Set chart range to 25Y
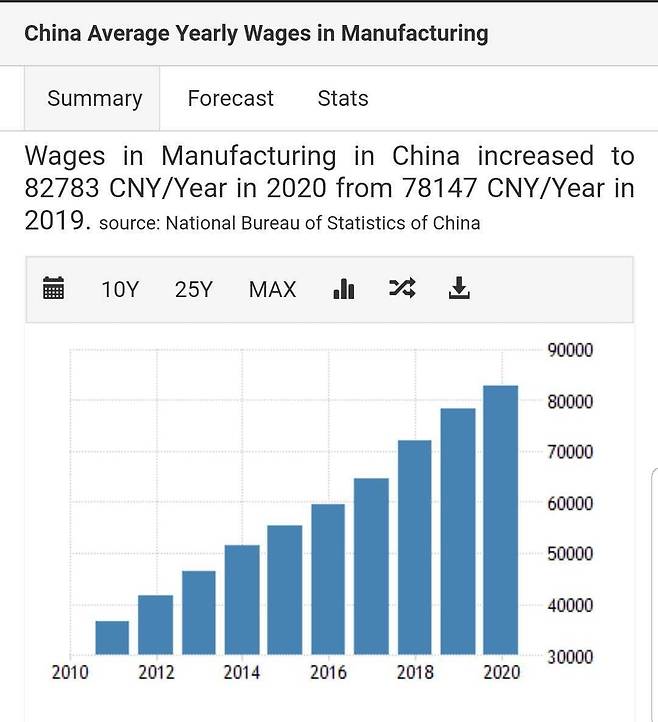Image resolution: width=658 pixels, height=722 pixels. (x=193, y=289)
